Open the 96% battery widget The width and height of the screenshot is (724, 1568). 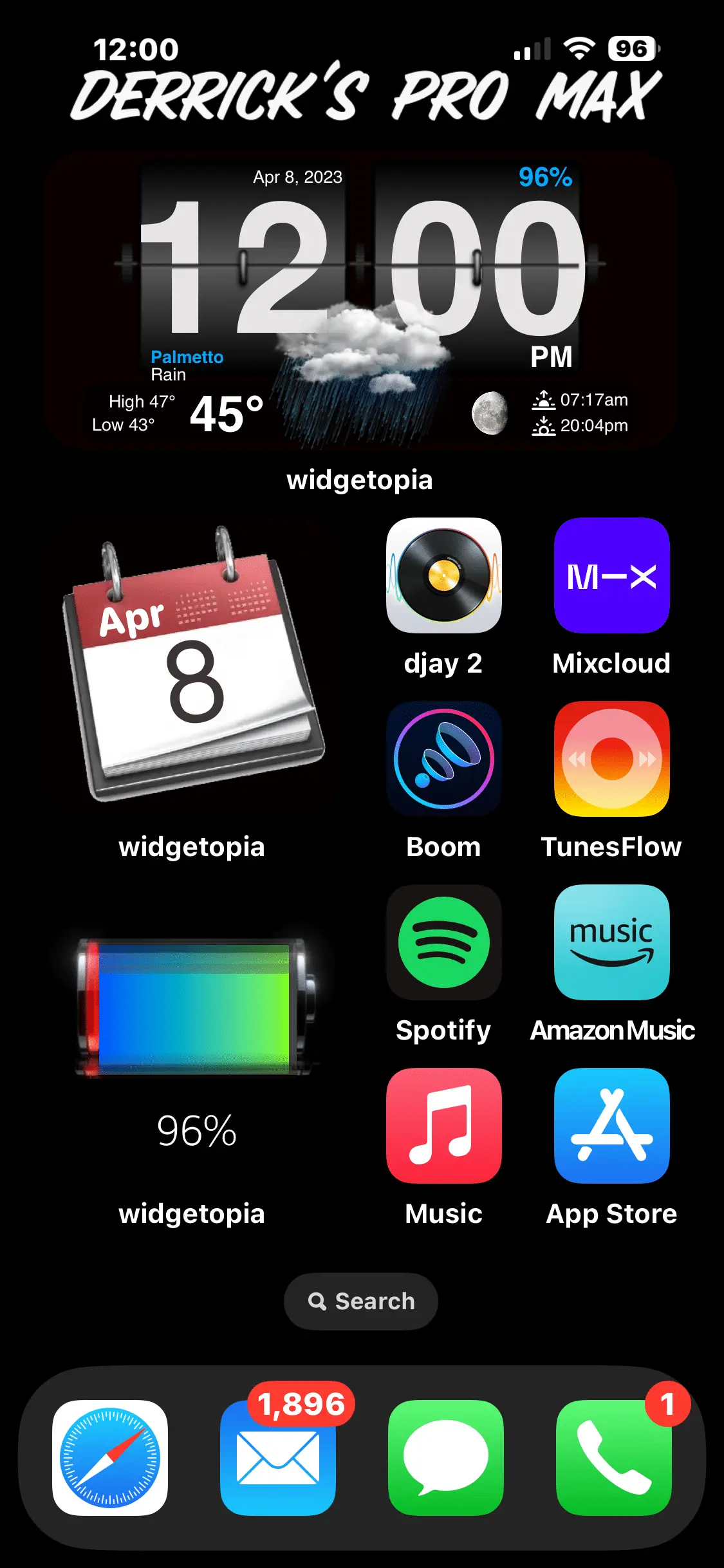[x=193, y=1036]
